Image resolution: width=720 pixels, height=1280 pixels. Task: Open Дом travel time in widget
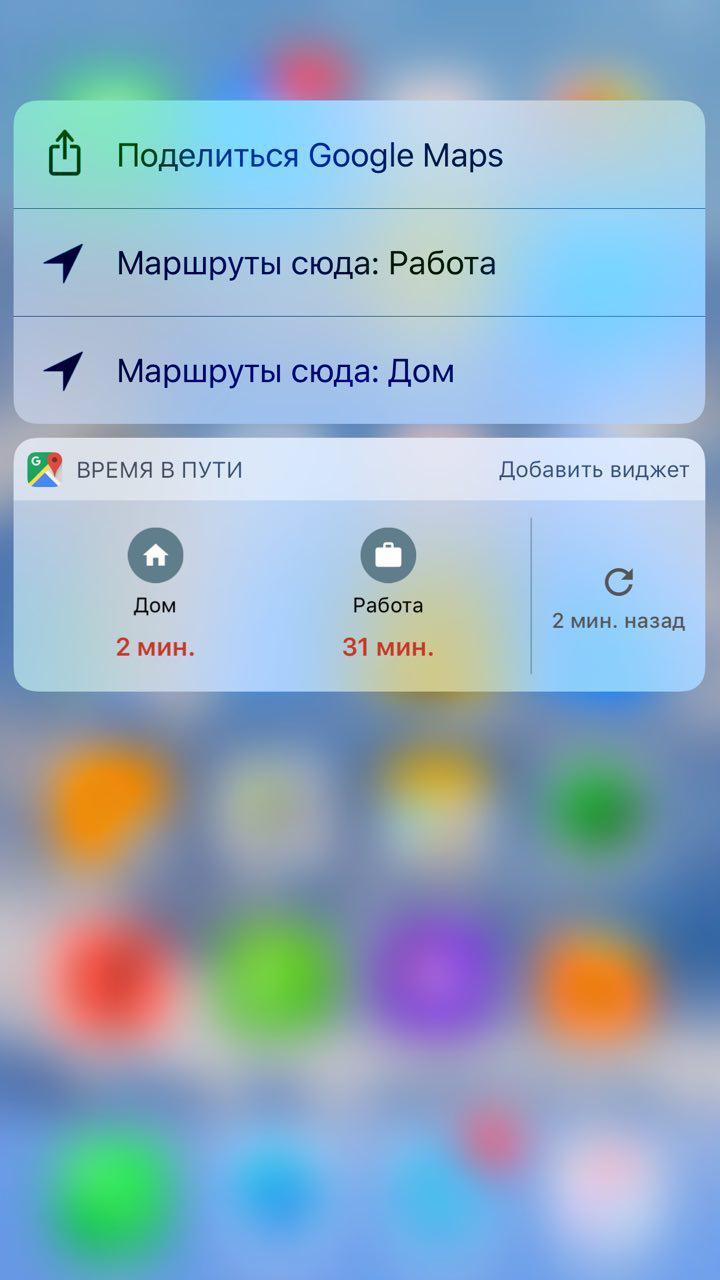pyautogui.click(x=155, y=595)
